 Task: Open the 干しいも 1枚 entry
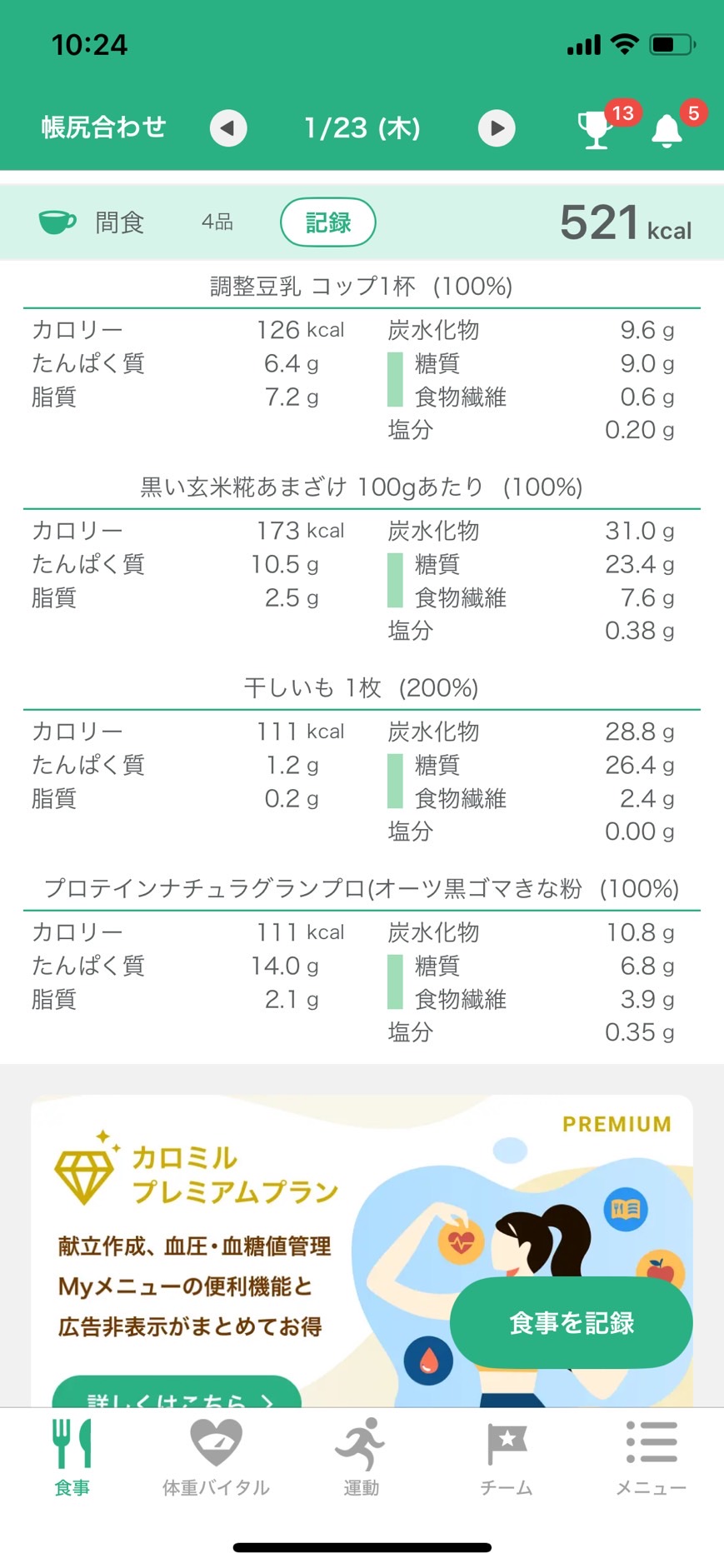tap(362, 688)
